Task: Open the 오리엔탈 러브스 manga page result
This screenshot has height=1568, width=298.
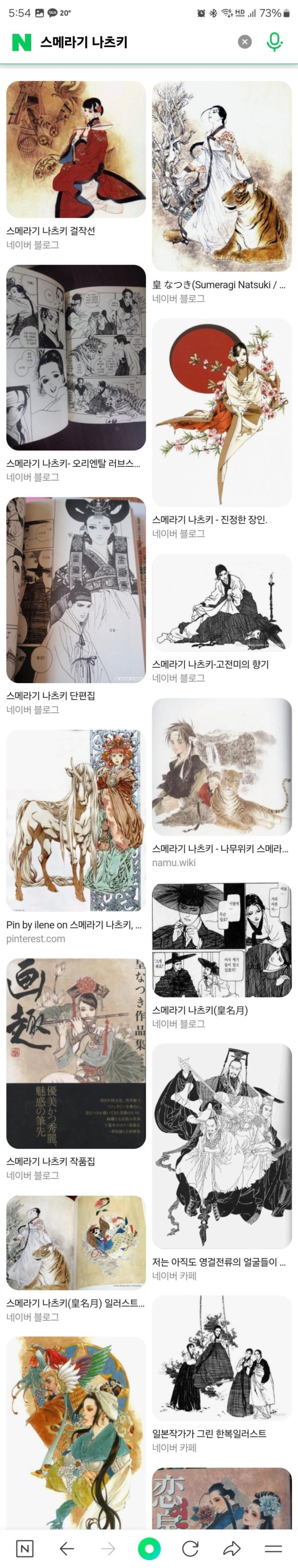Action: point(75,357)
